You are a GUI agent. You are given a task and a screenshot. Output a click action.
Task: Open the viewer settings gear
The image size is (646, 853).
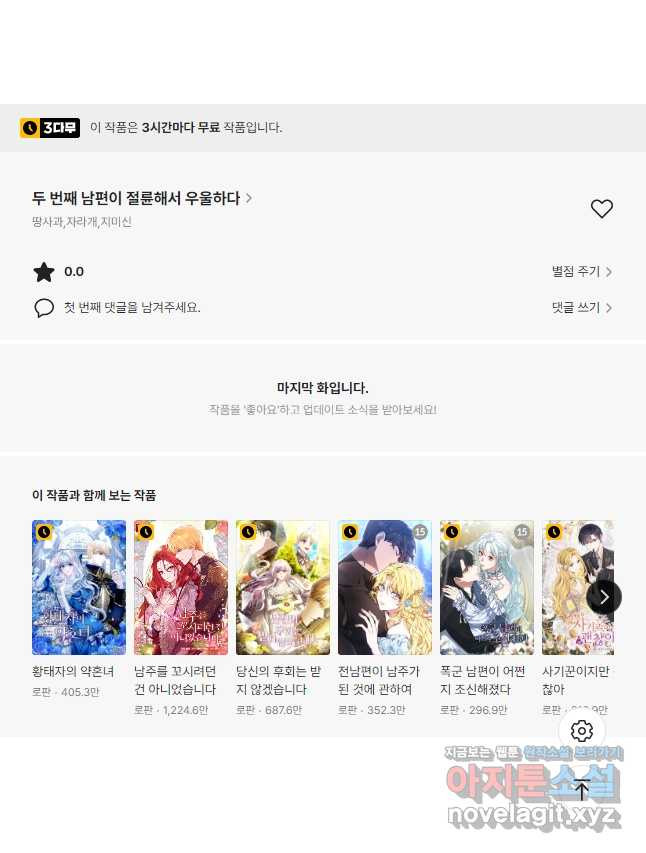[x=582, y=731]
